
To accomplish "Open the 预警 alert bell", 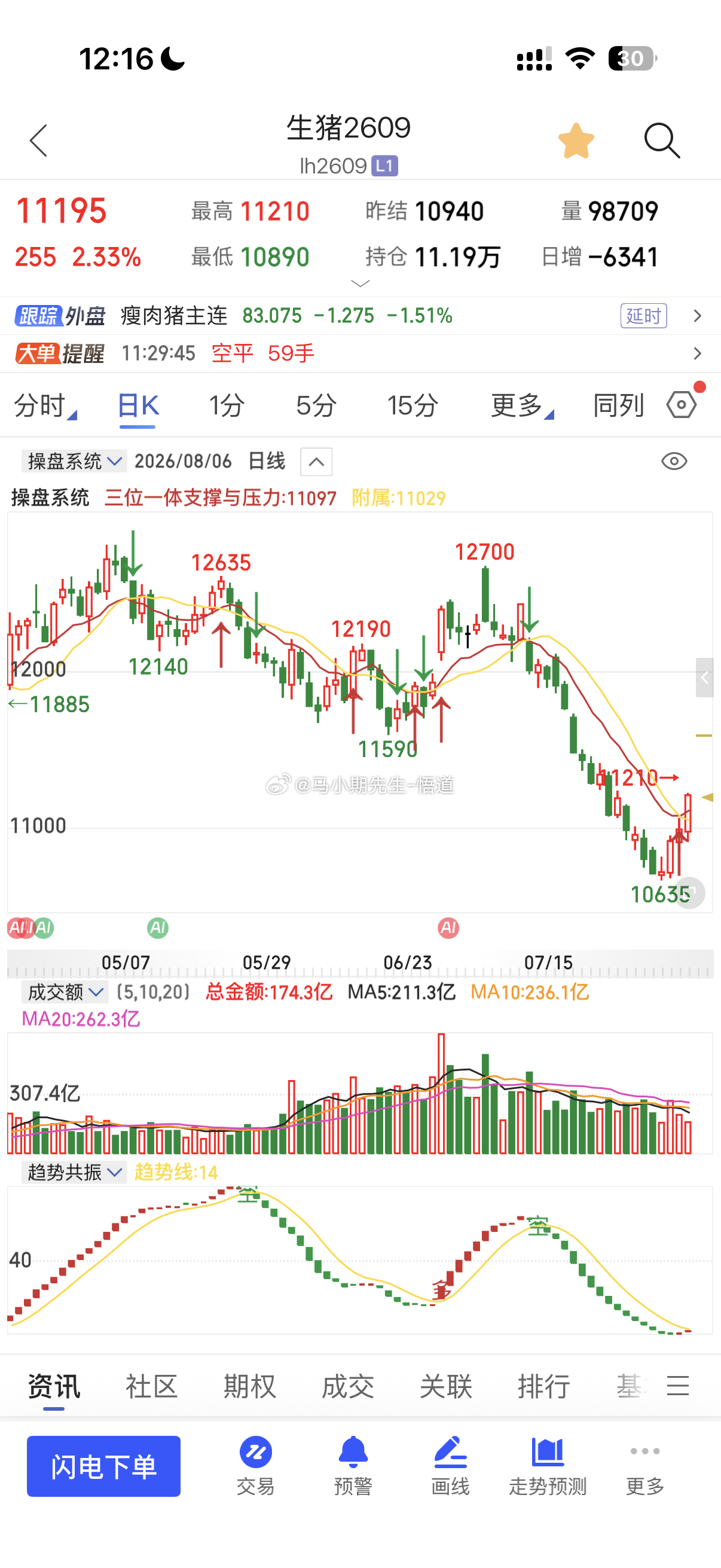I will pos(353,1466).
